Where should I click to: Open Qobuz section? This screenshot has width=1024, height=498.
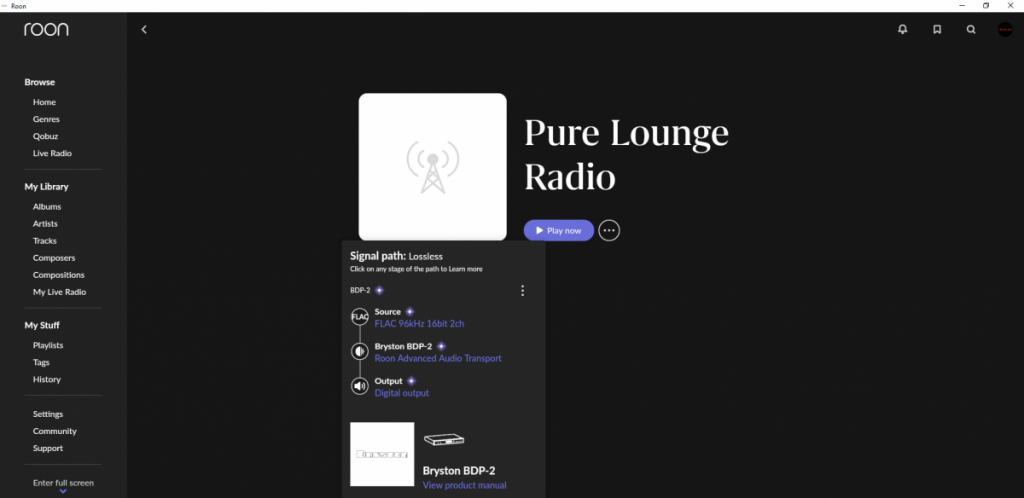[x=45, y=136]
